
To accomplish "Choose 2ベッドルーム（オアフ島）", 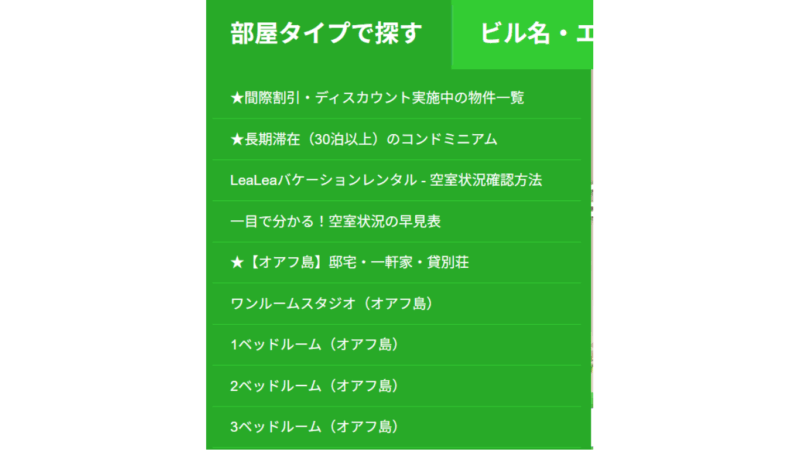I will click(x=314, y=385).
